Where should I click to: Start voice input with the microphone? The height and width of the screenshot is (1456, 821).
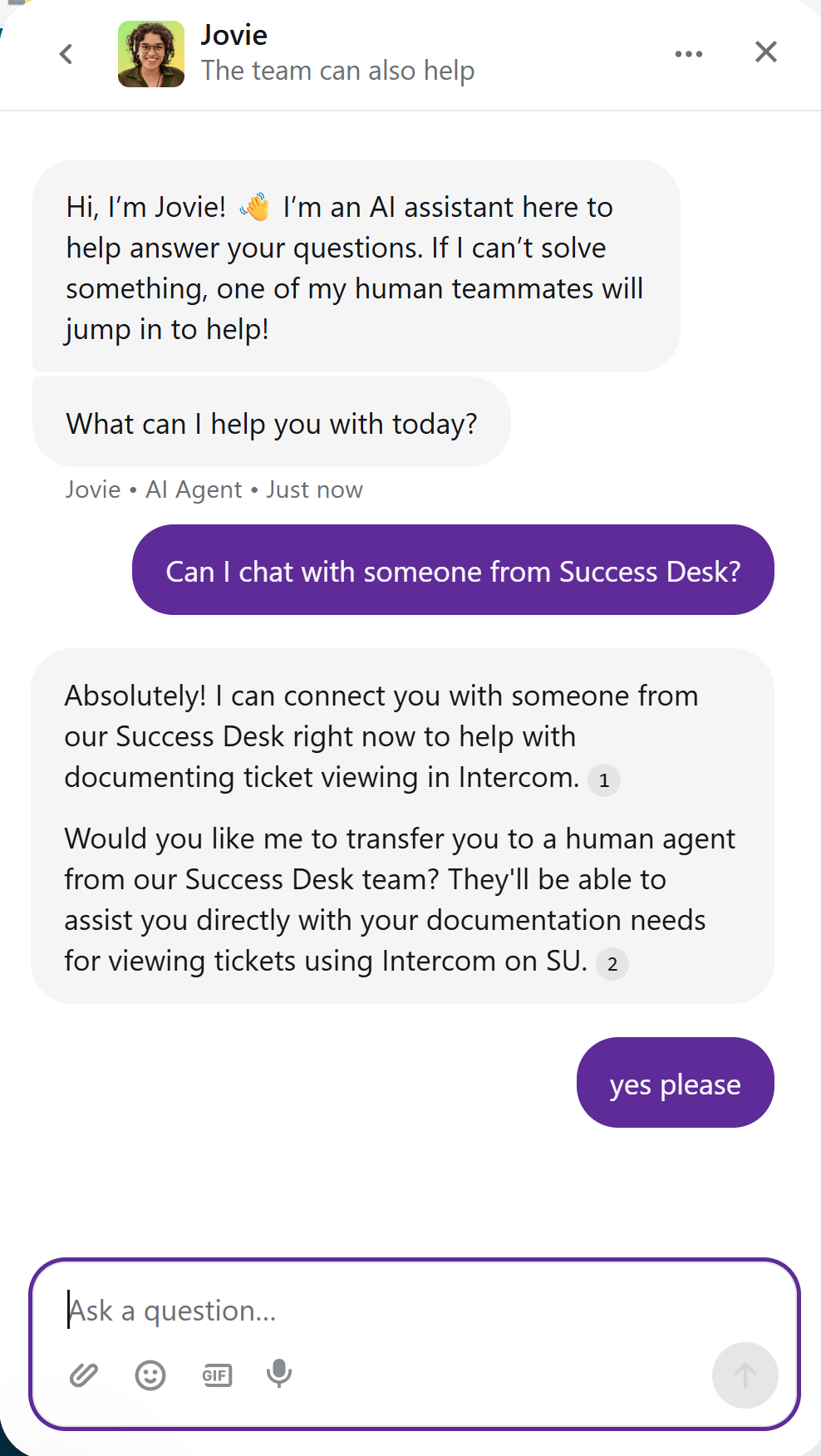[x=279, y=1375]
